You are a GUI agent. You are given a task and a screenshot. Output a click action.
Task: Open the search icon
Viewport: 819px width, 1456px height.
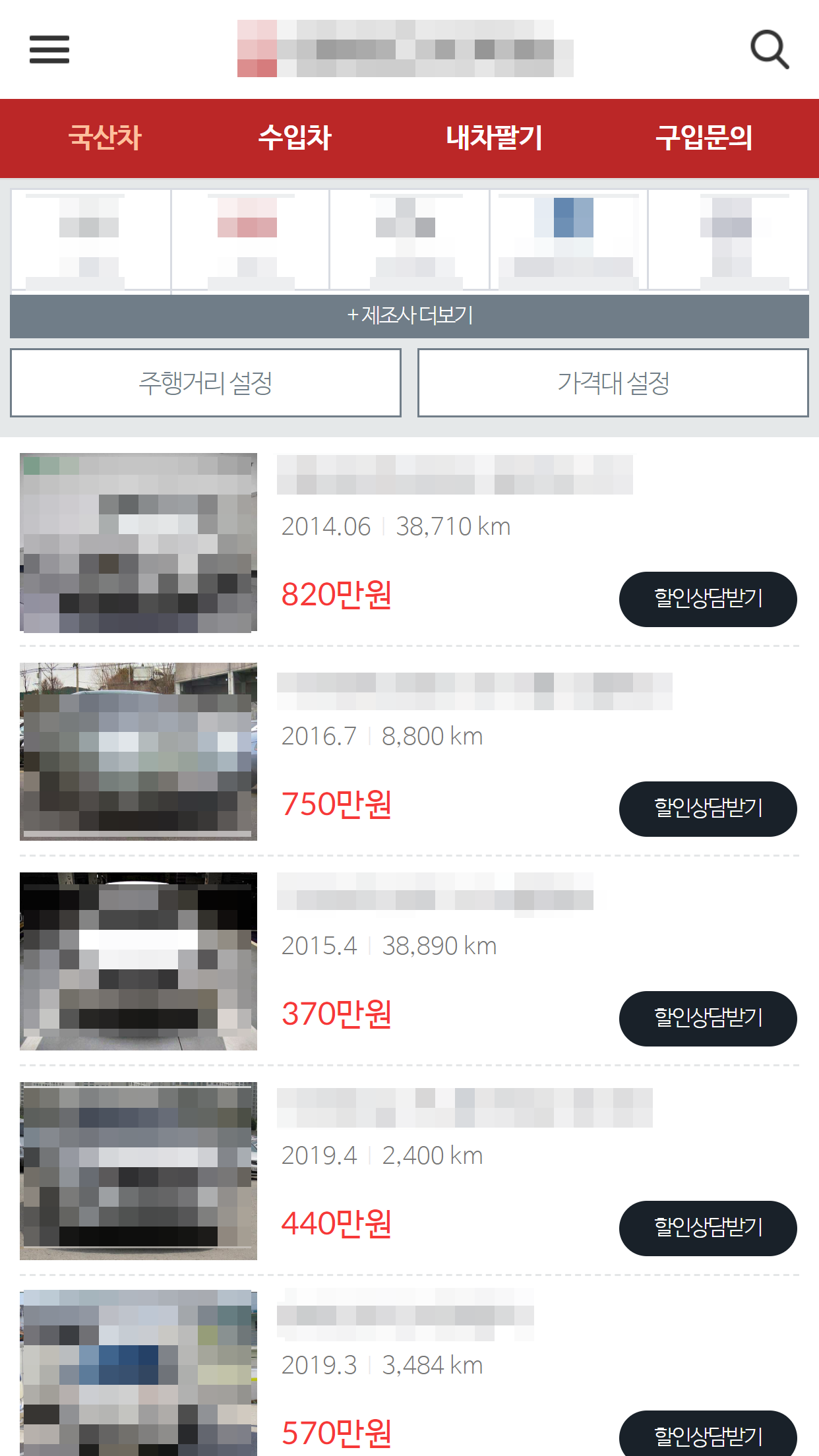point(770,49)
